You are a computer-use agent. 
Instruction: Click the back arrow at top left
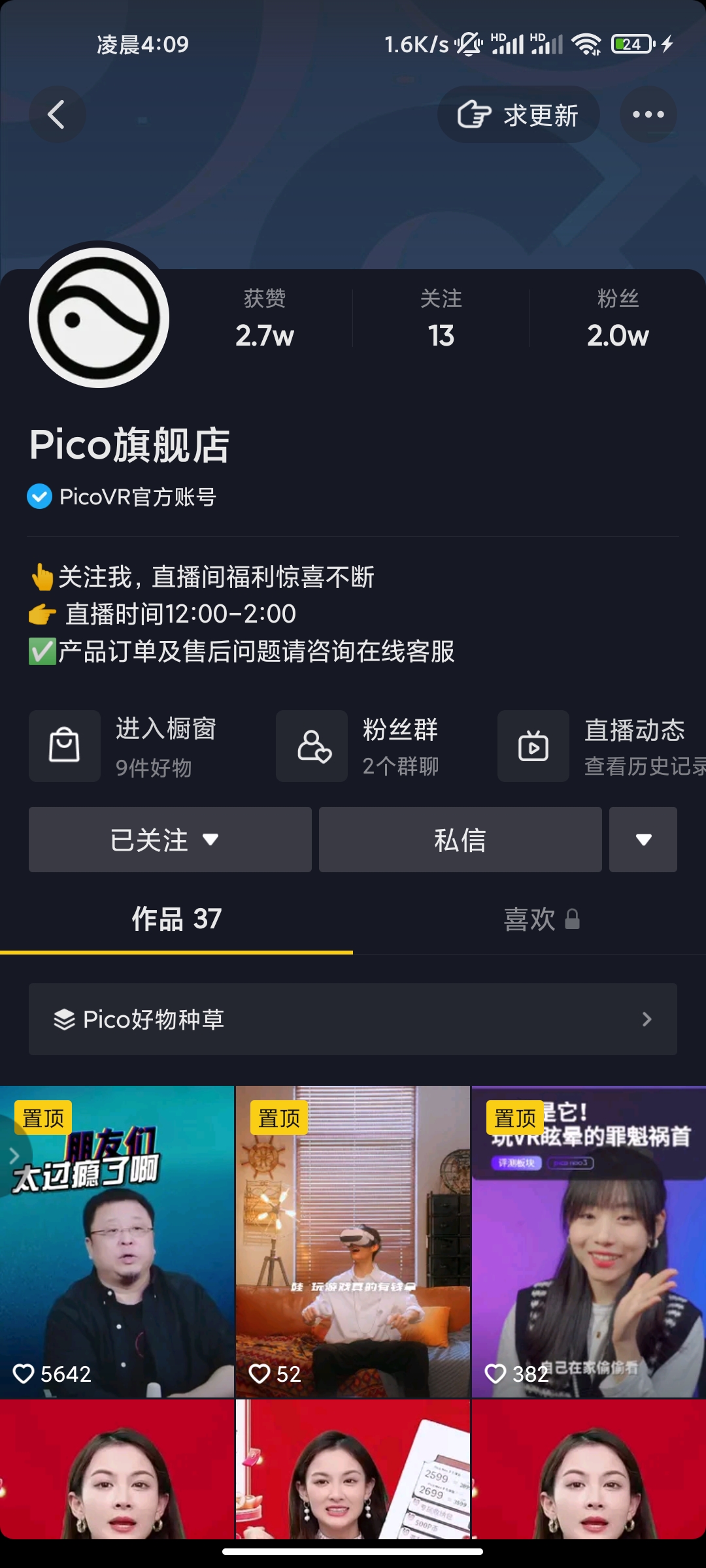click(57, 114)
